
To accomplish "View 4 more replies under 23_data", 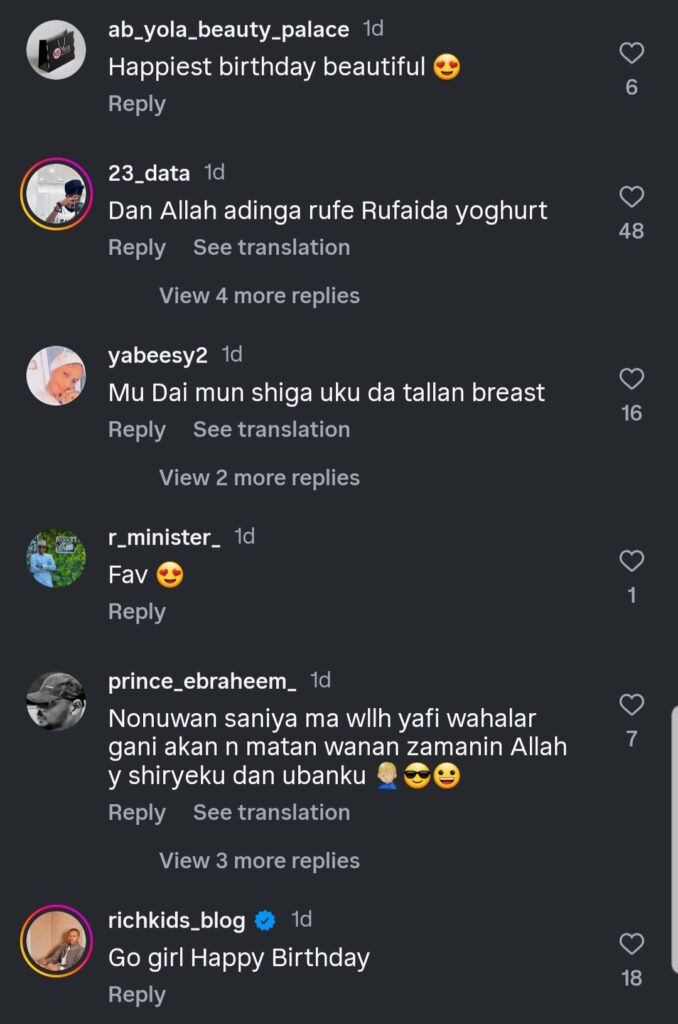I will click(259, 296).
